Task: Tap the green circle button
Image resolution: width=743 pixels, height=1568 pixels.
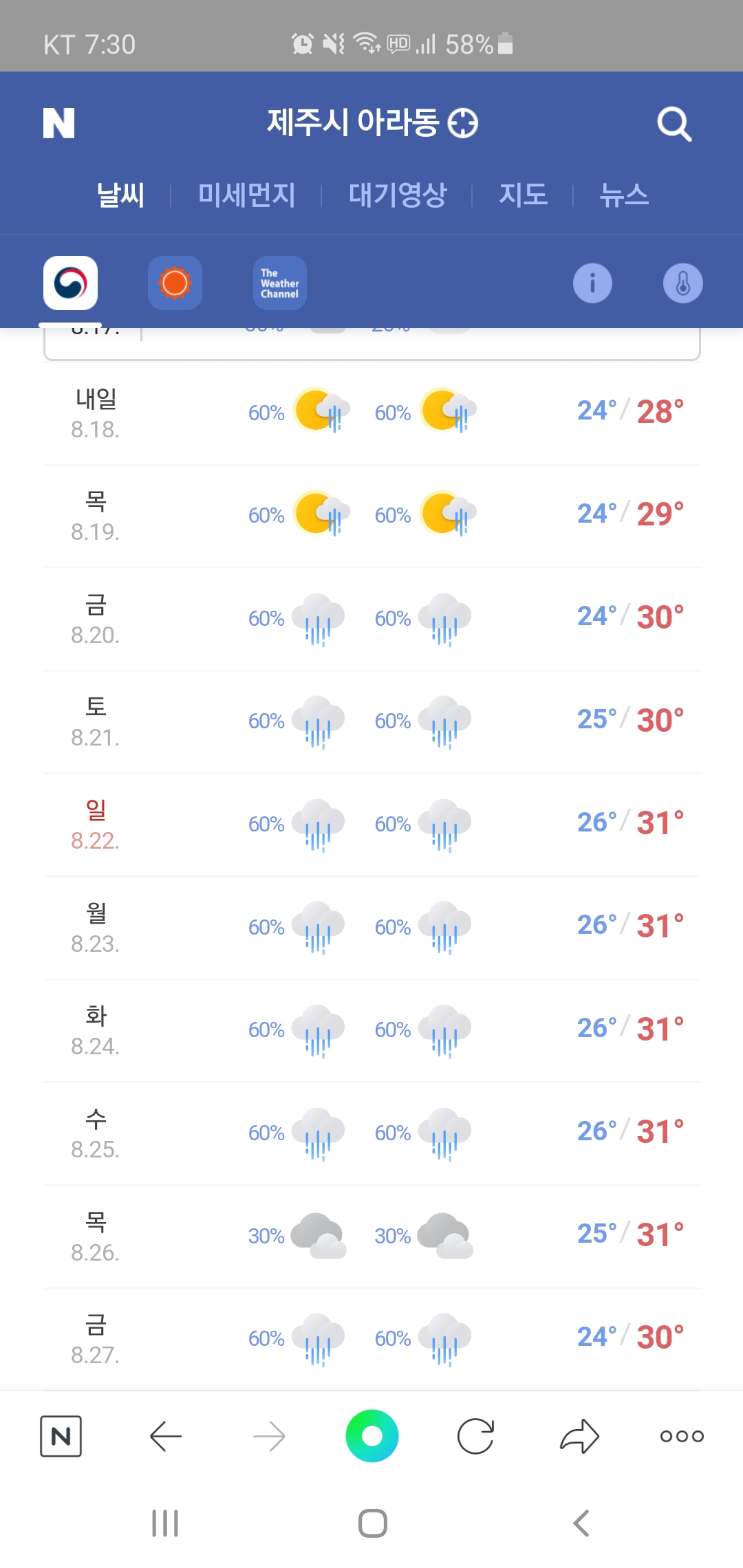Action: pyautogui.click(x=372, y=1436)
